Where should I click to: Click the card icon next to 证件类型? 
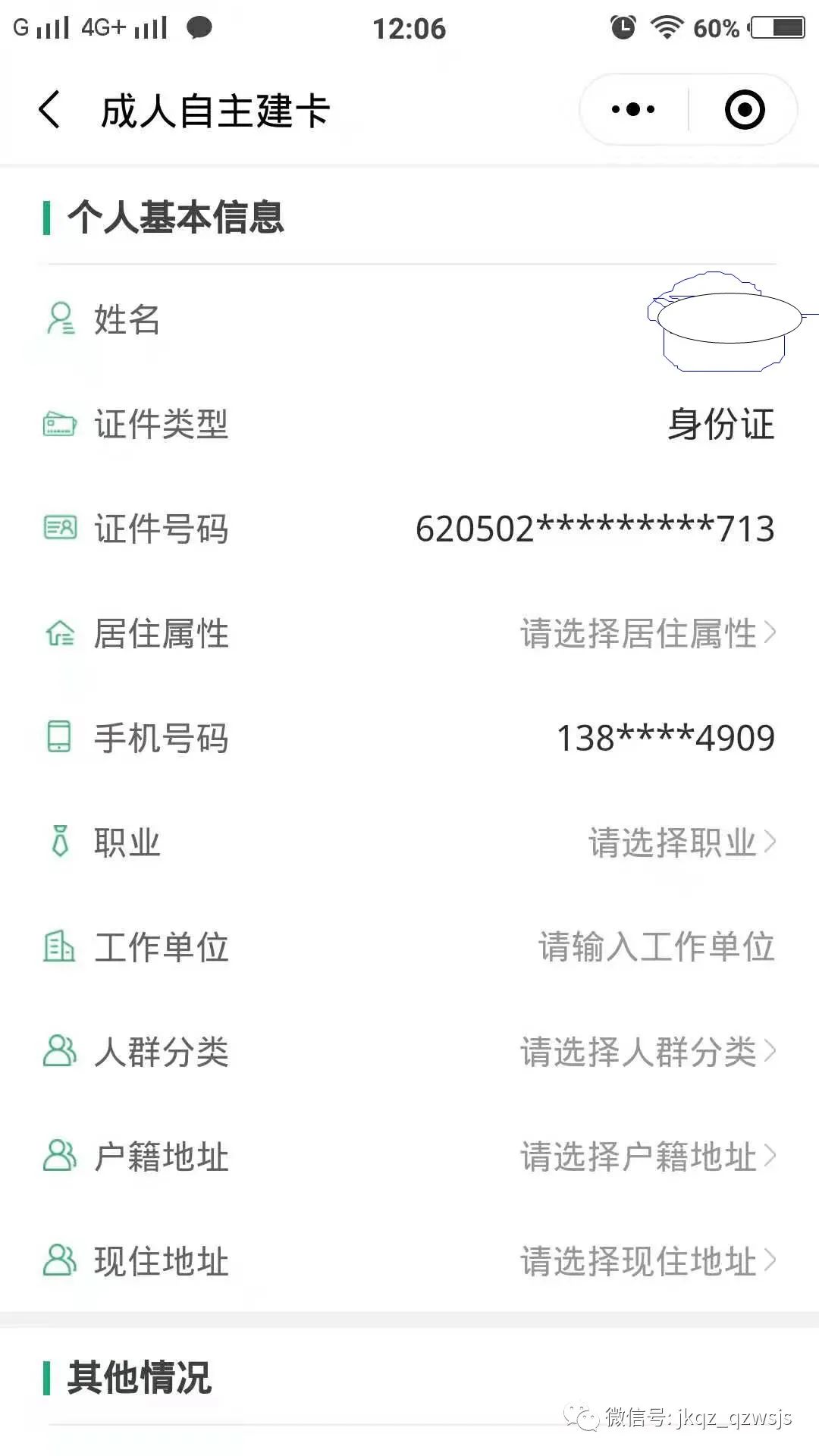pos(61,425)
